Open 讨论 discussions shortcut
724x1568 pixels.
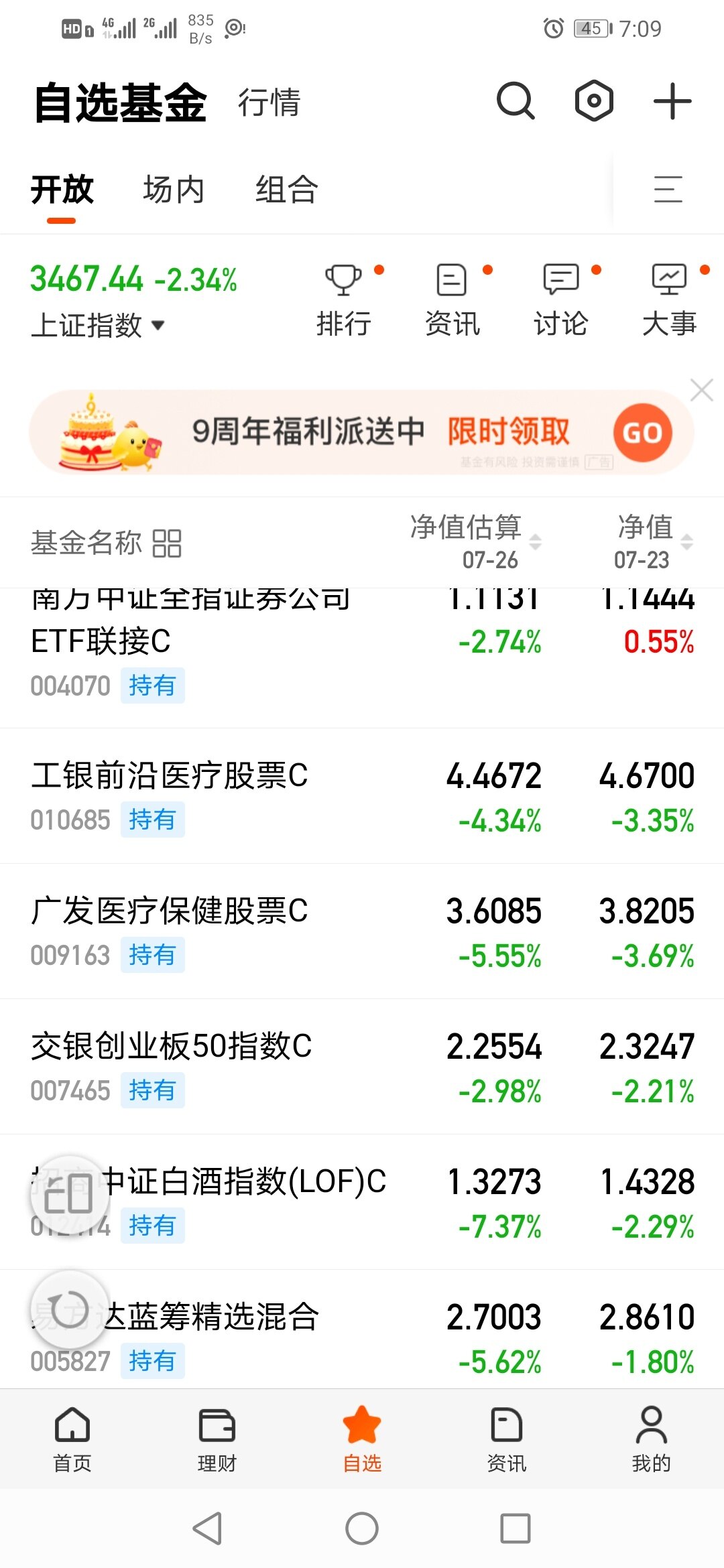point(561,300)
